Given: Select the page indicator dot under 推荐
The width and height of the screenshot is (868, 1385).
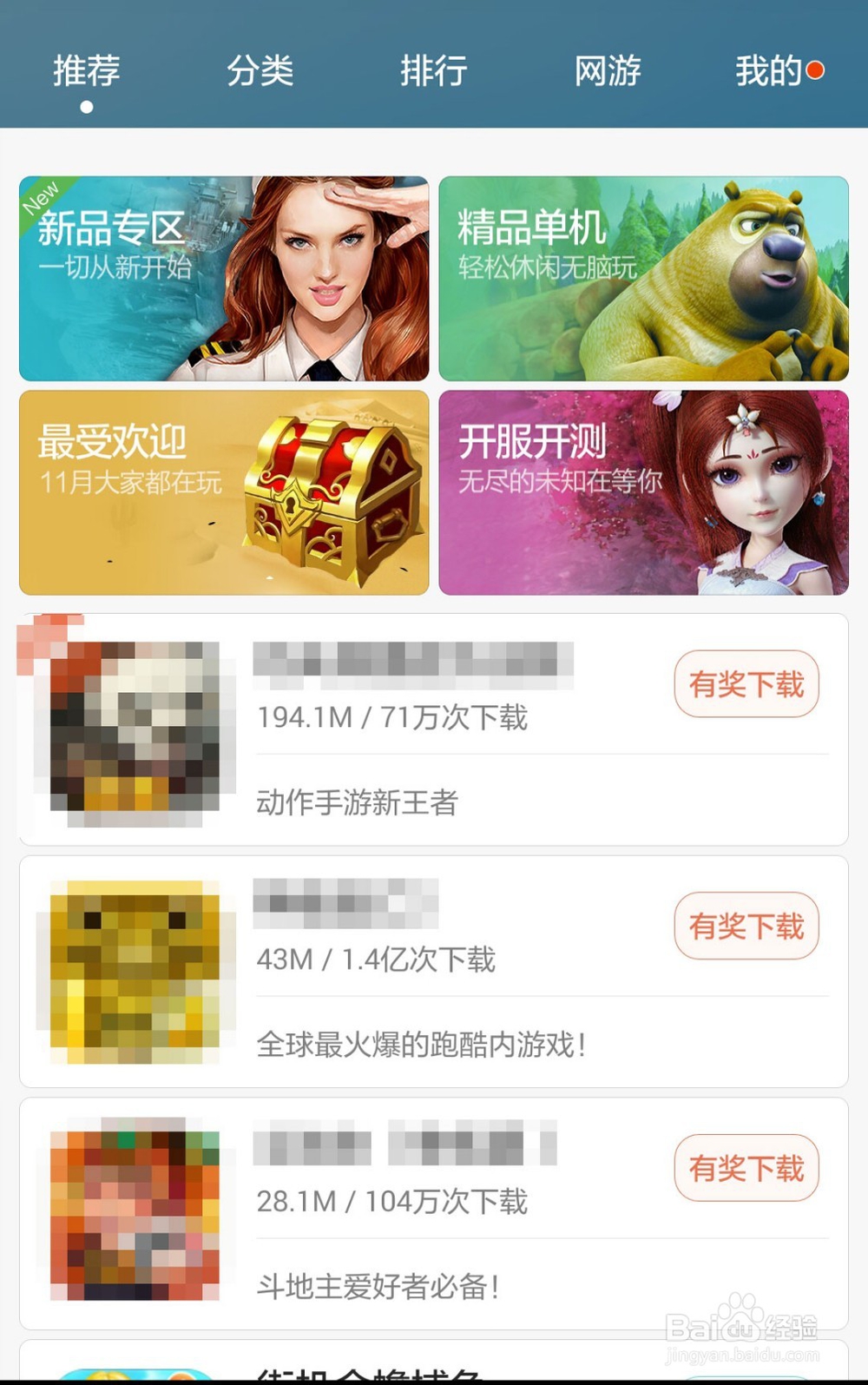Looking at the screenshot, I should (x=85, y=108).
